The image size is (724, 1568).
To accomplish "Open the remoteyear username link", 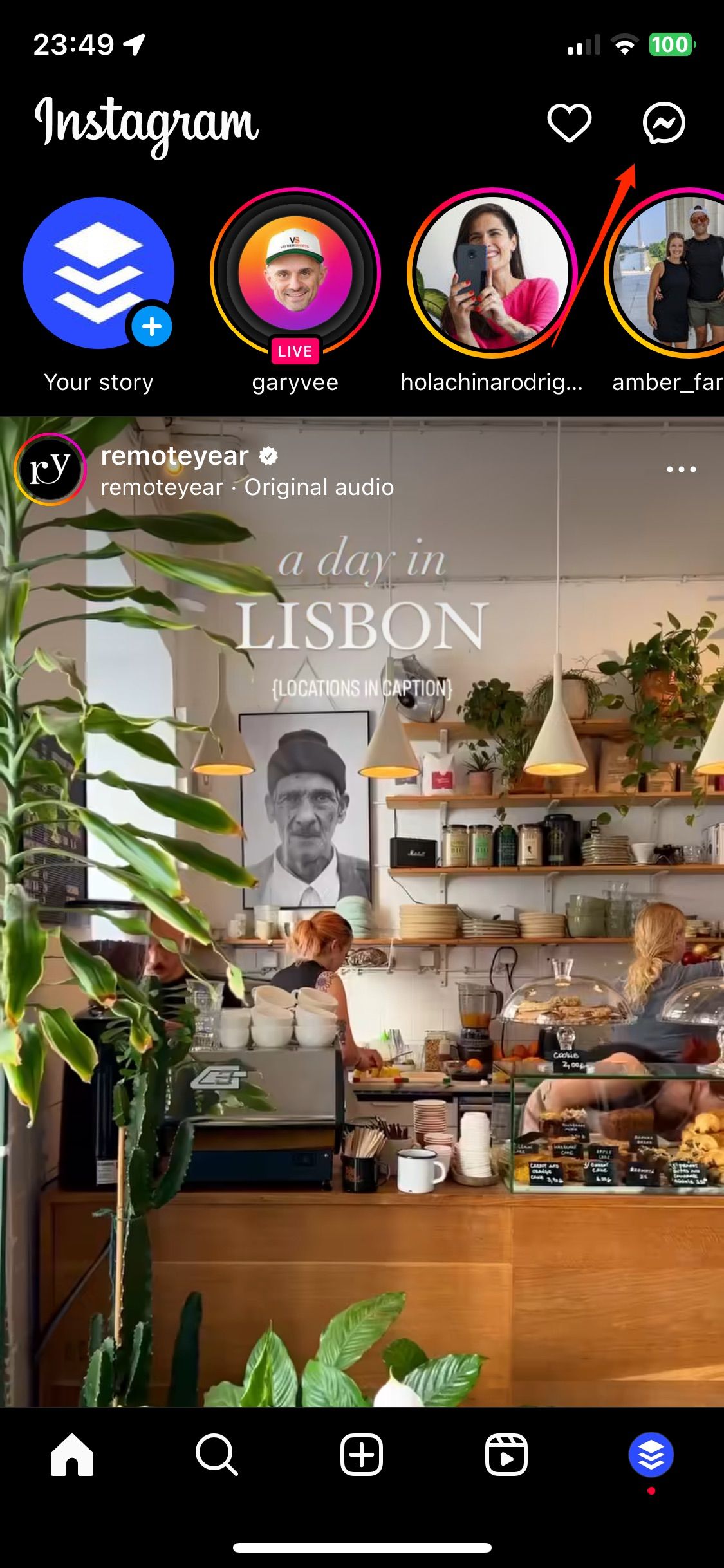I will (174, 456).
